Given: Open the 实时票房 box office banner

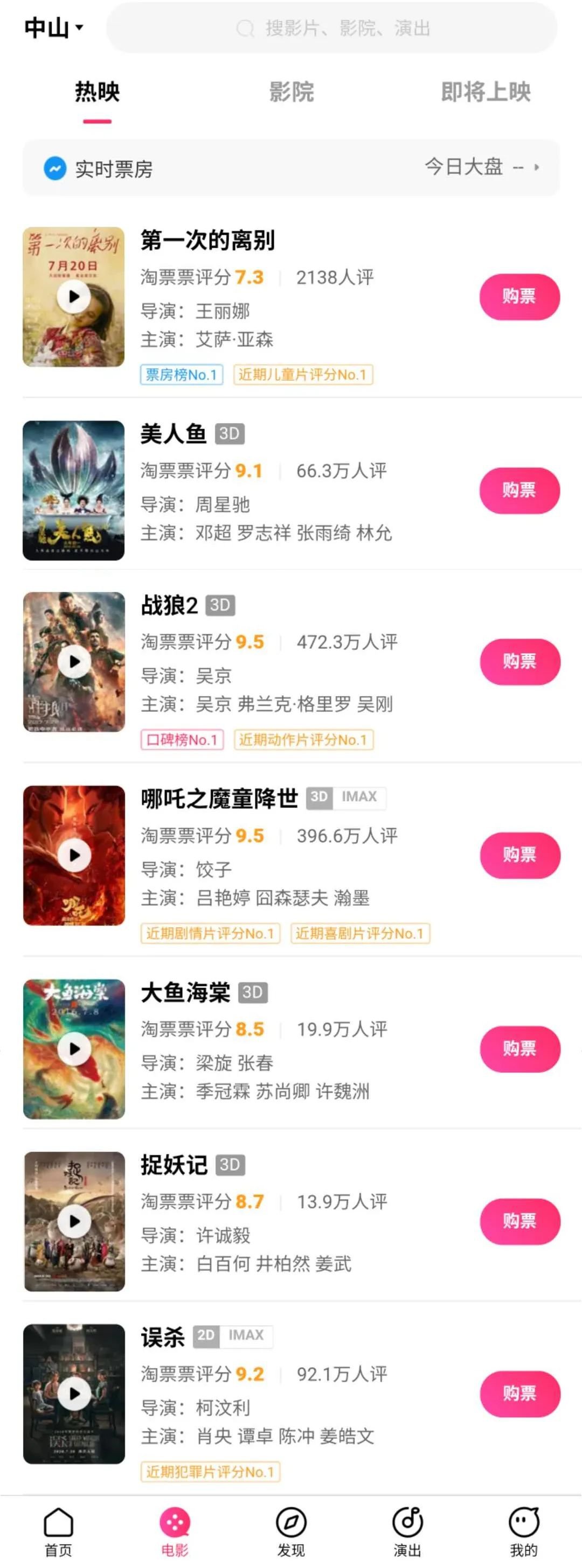Looking at the screenshot, I should 292,168.
